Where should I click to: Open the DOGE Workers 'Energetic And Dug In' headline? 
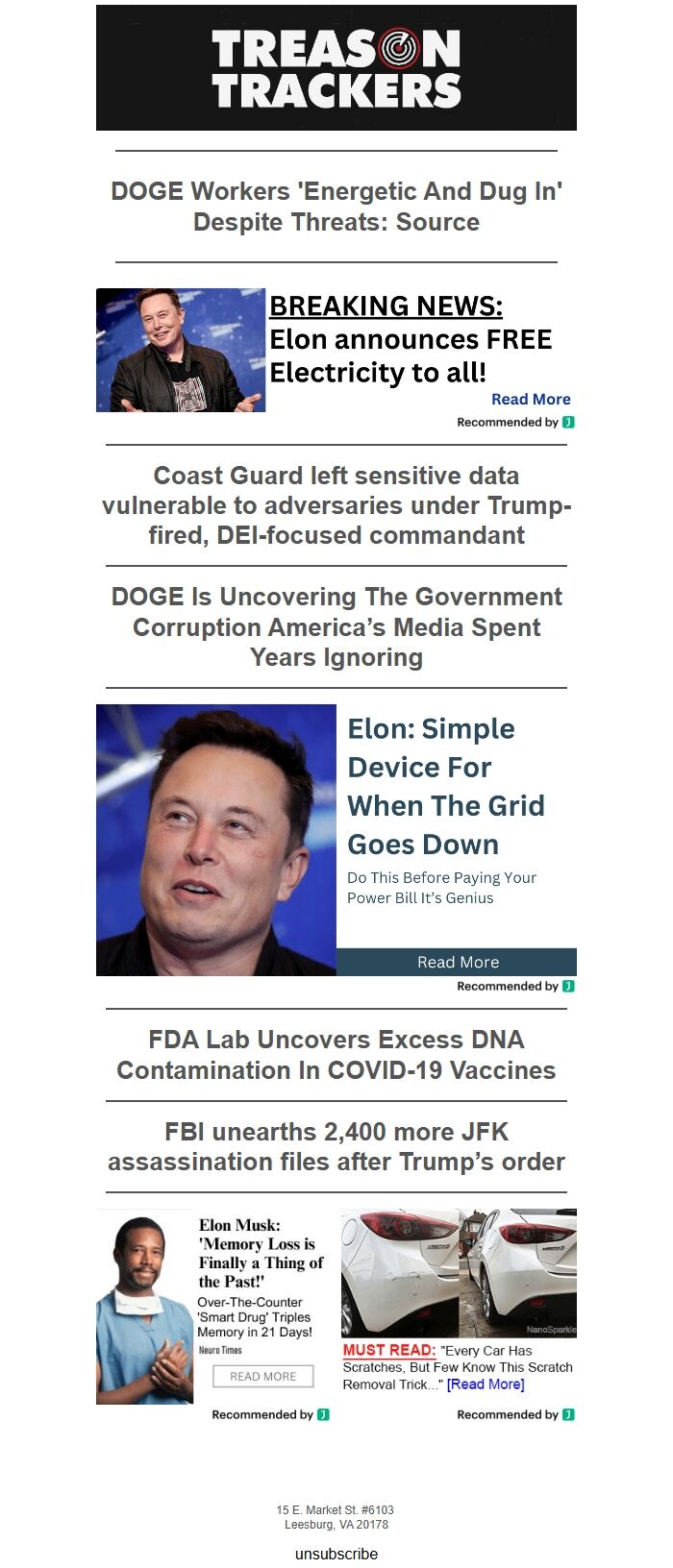(x=336, y=207)
